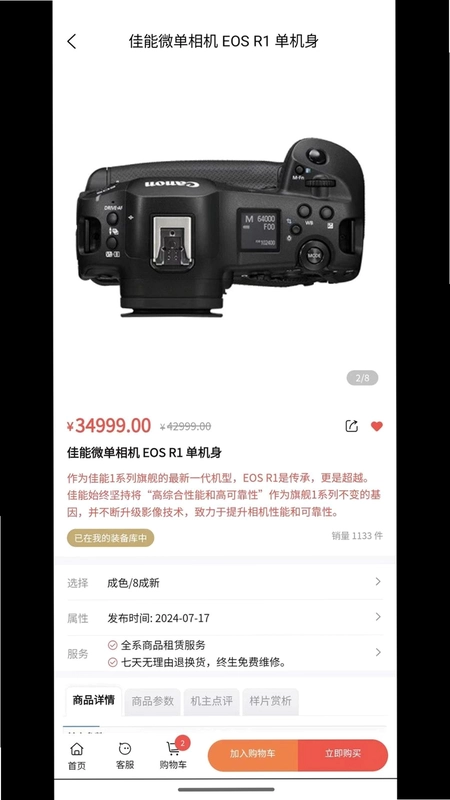Switch to the 机主点评 tab

[211, 701]
